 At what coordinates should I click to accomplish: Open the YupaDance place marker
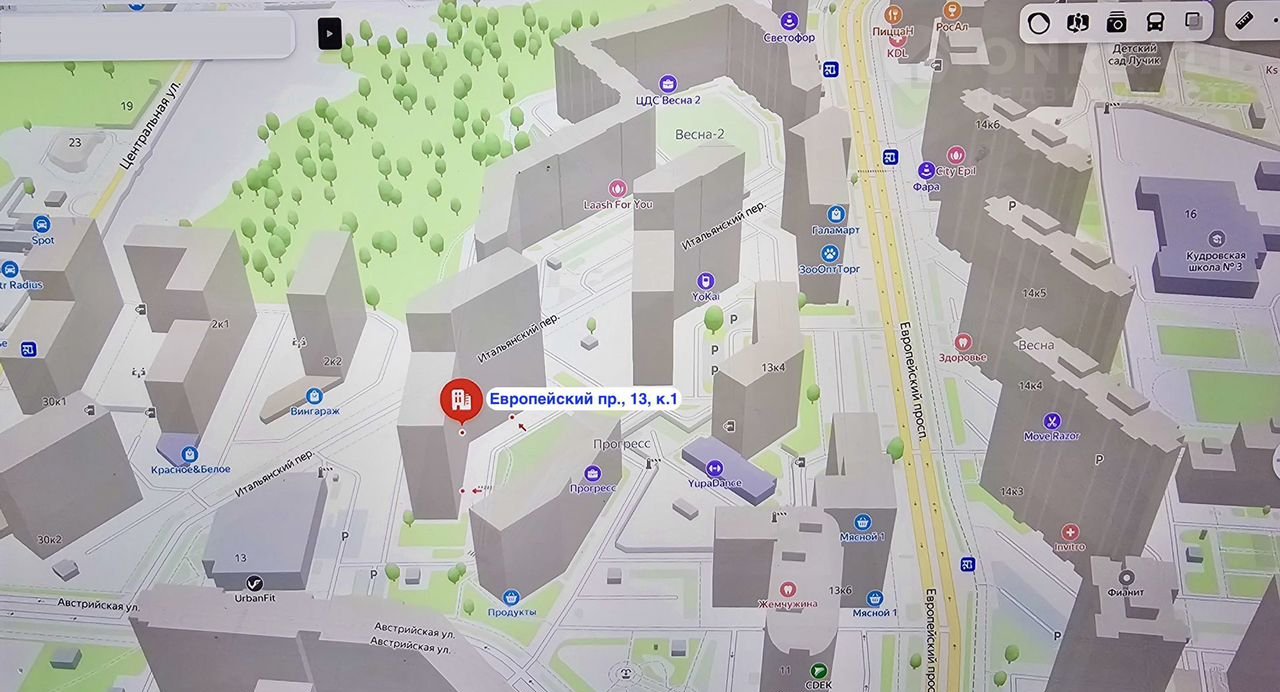pos(714,467)
